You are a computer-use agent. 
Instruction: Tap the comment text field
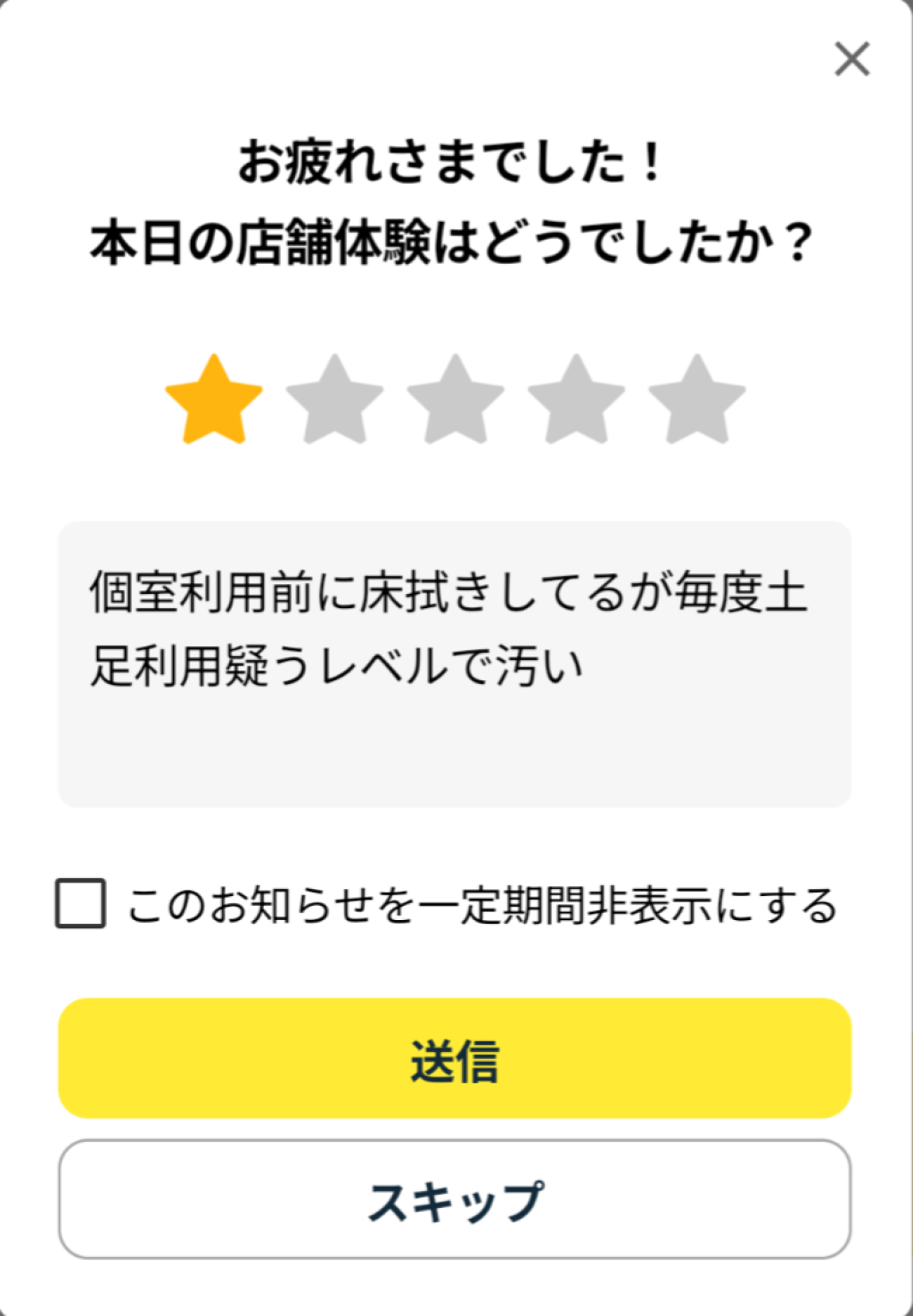coord(455,664)
